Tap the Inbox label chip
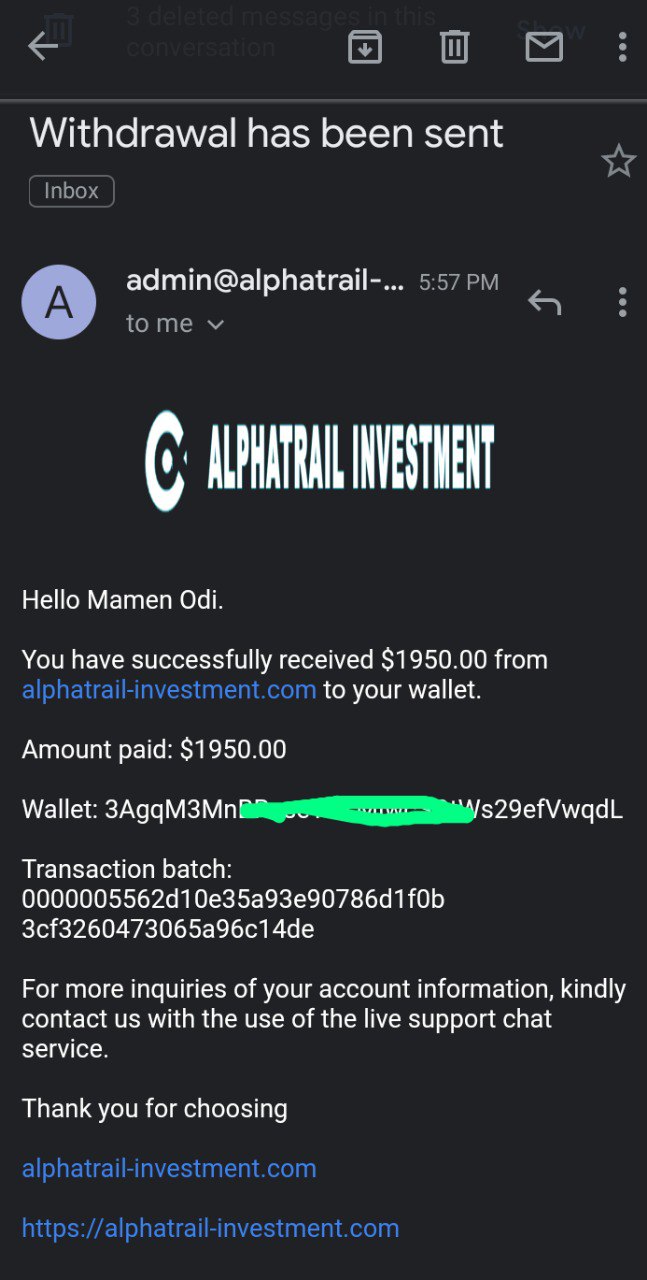 click(x=72, y=191)
